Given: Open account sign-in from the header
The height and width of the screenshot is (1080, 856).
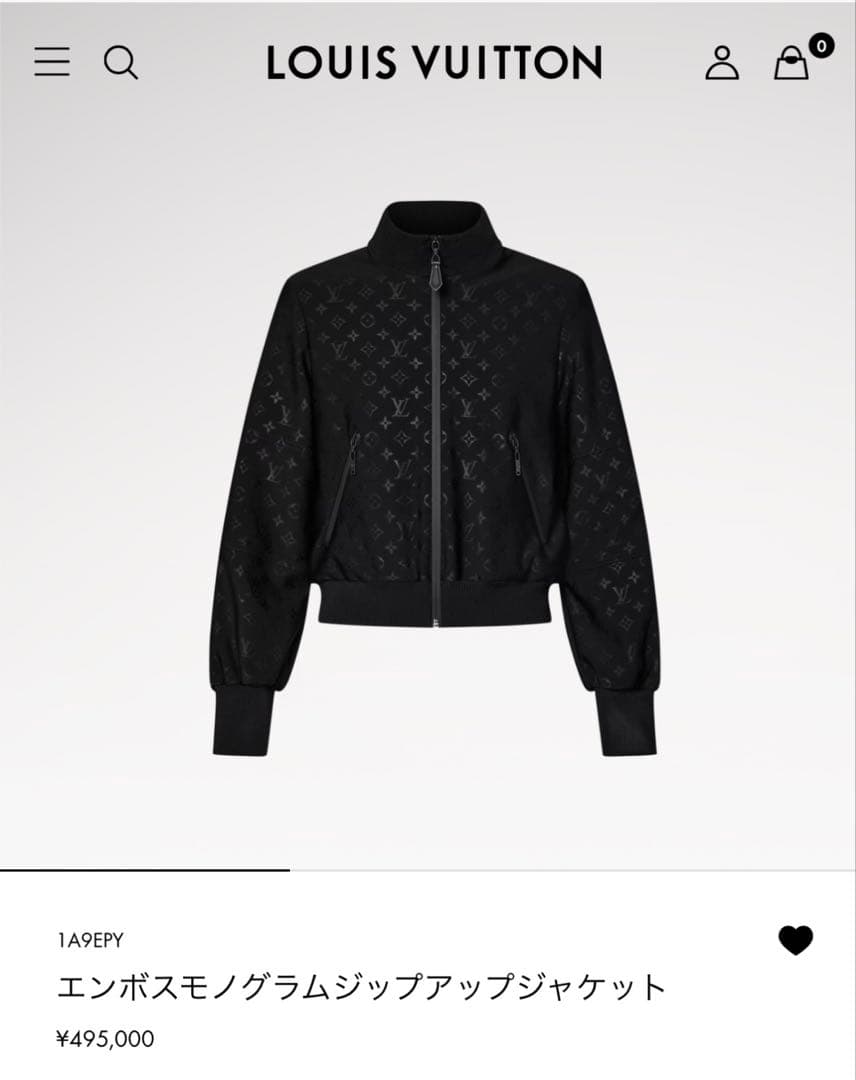Looking at the screenshot, I should click(x=722, y=63).
